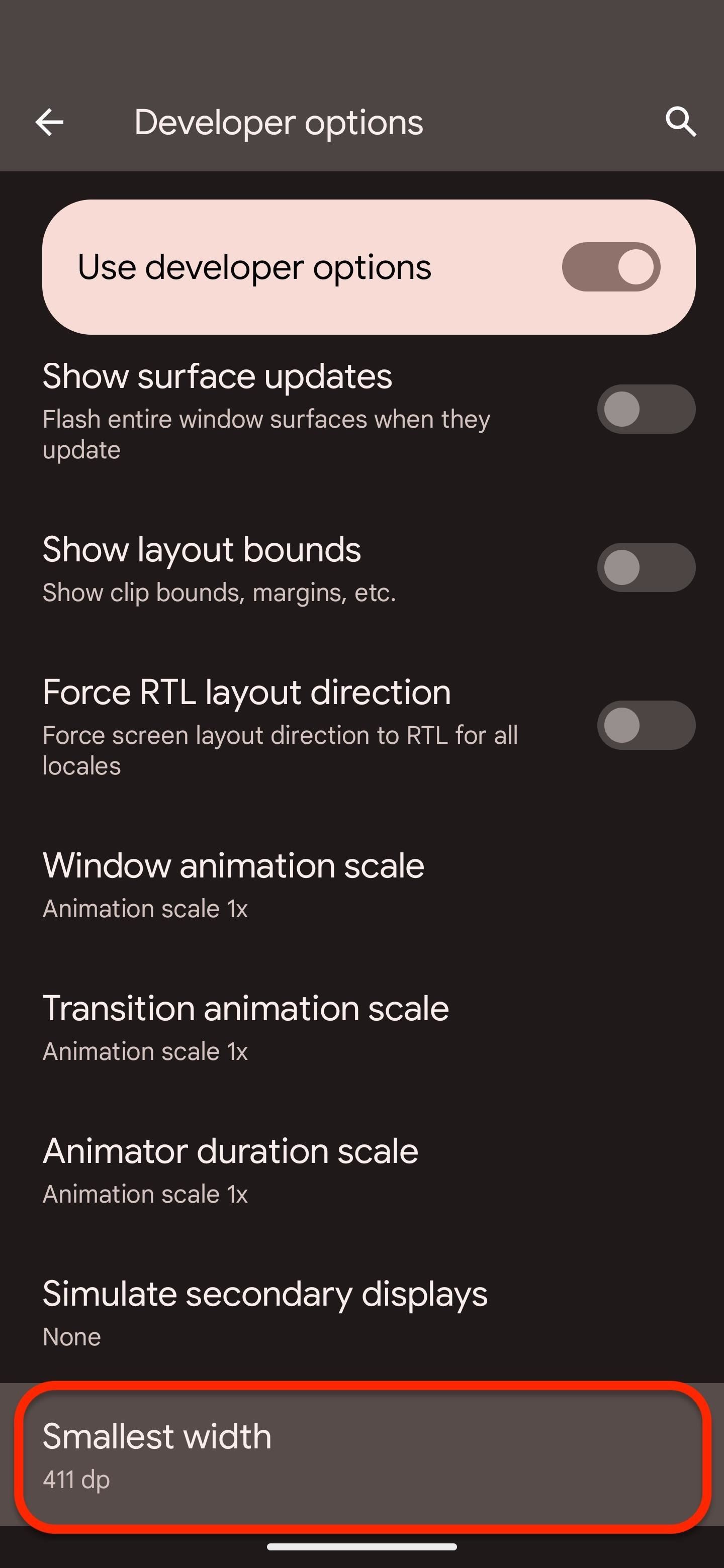Go back from Developer options
Image resolution: width=724 pixels, height=1568 pixels.
point(49,122)
